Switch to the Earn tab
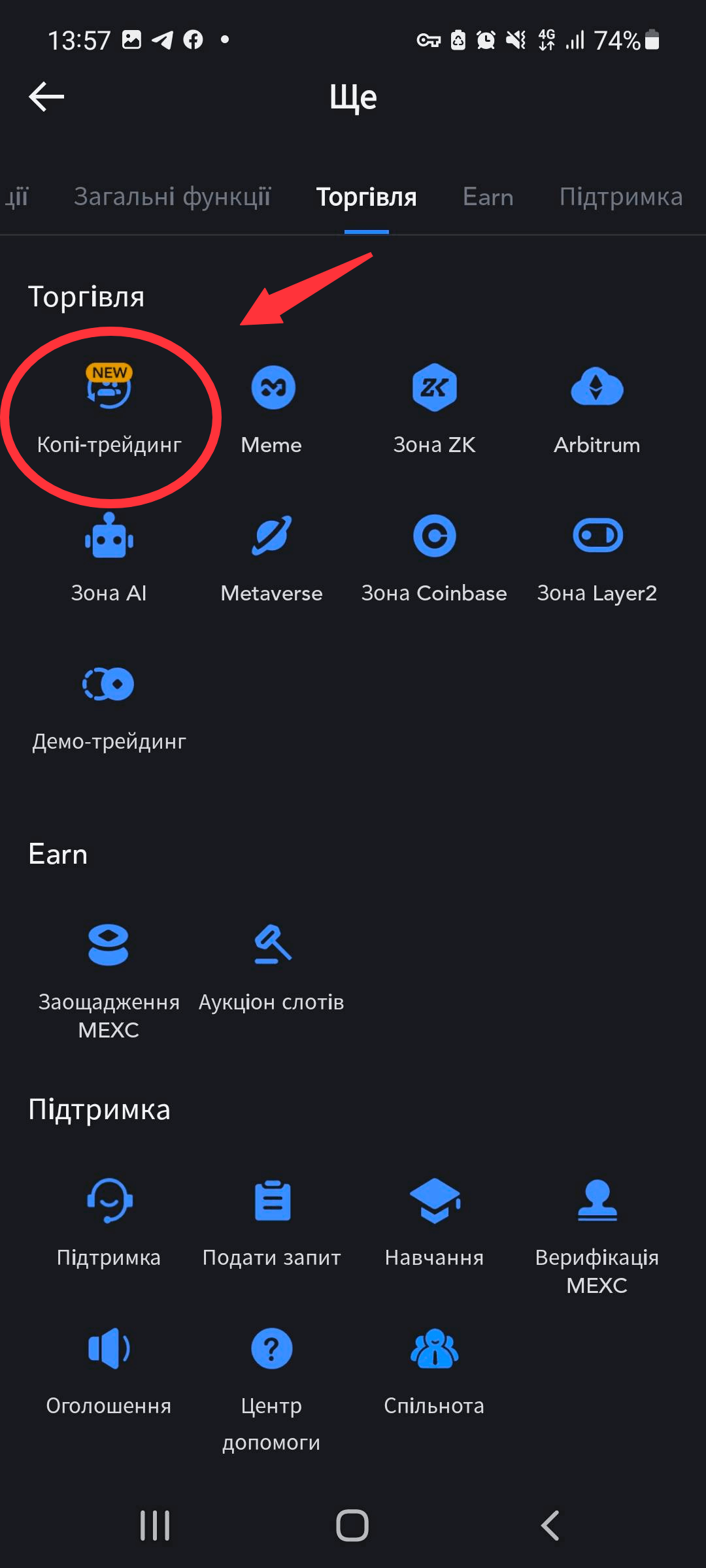The height and width of the screenshot is (1568, 706). [x=488, y=197]
